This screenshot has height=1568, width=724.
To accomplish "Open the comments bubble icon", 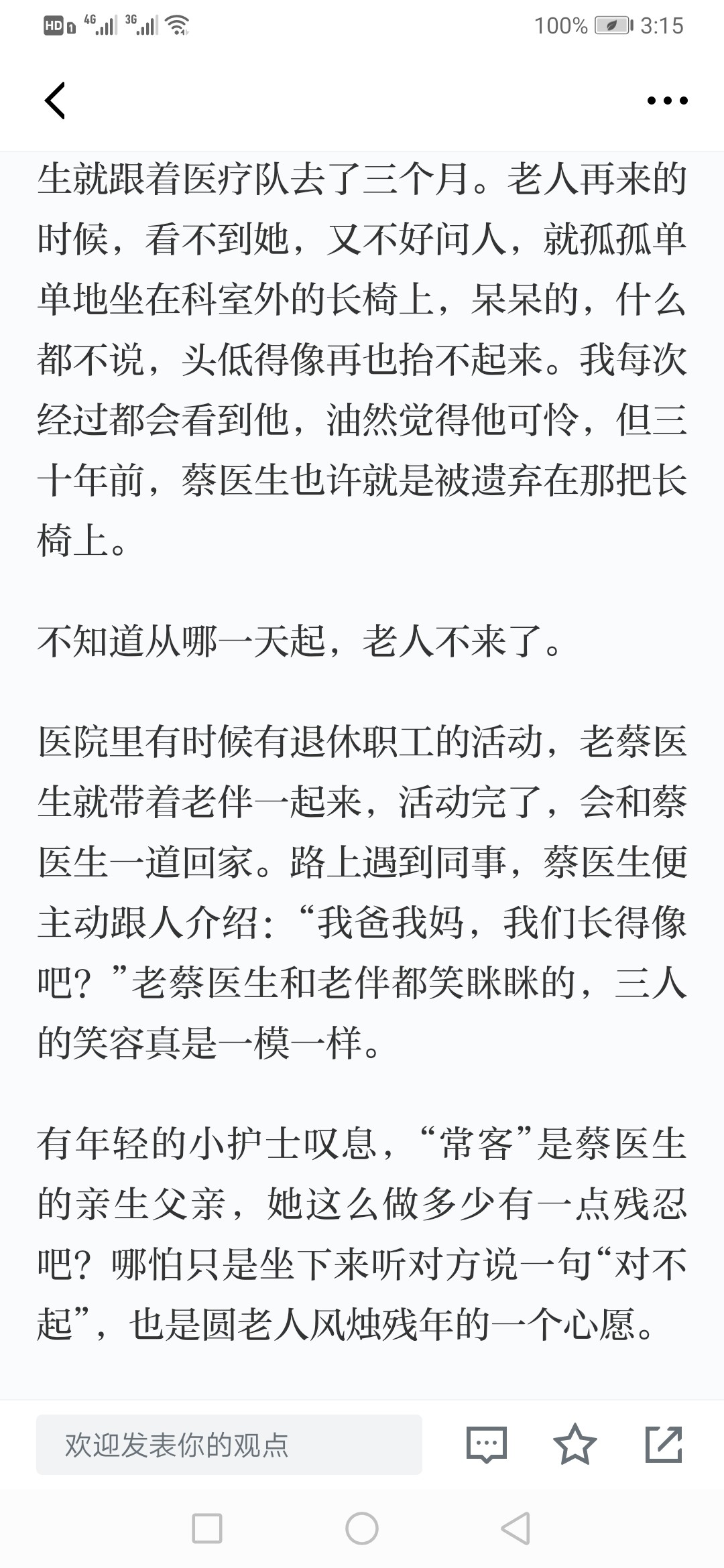I will (x=487, y=1444).
